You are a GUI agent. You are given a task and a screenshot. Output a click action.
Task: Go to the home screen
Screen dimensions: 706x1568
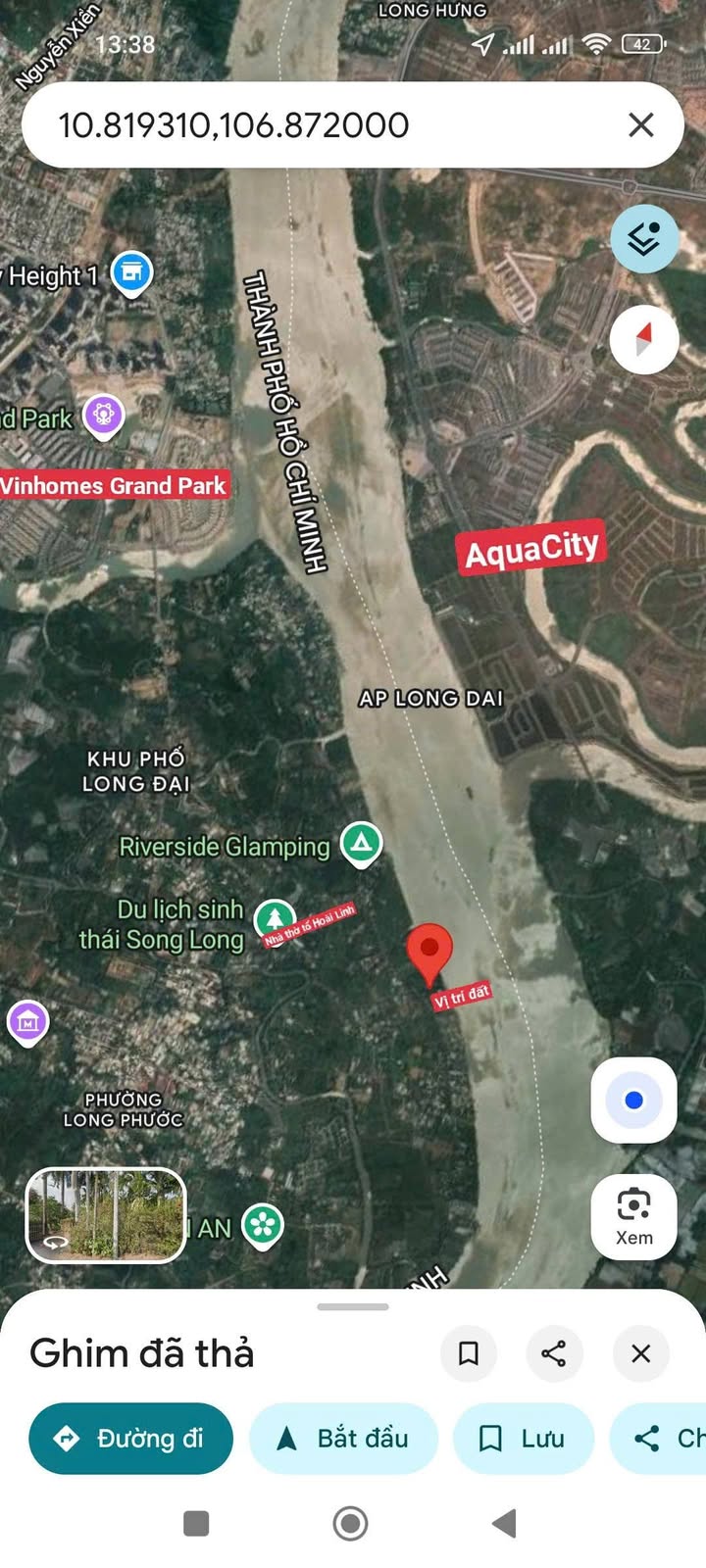click(350, 1523)
